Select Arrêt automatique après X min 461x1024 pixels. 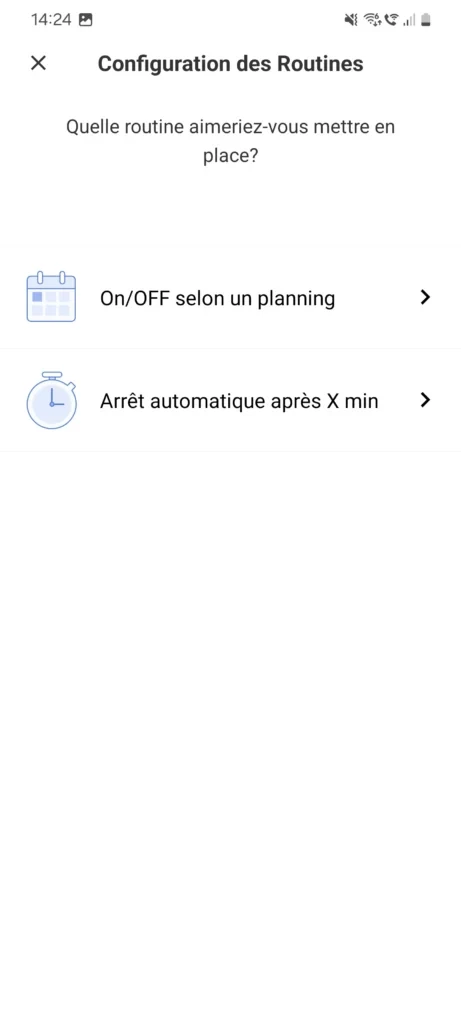[x=230, y=400]
